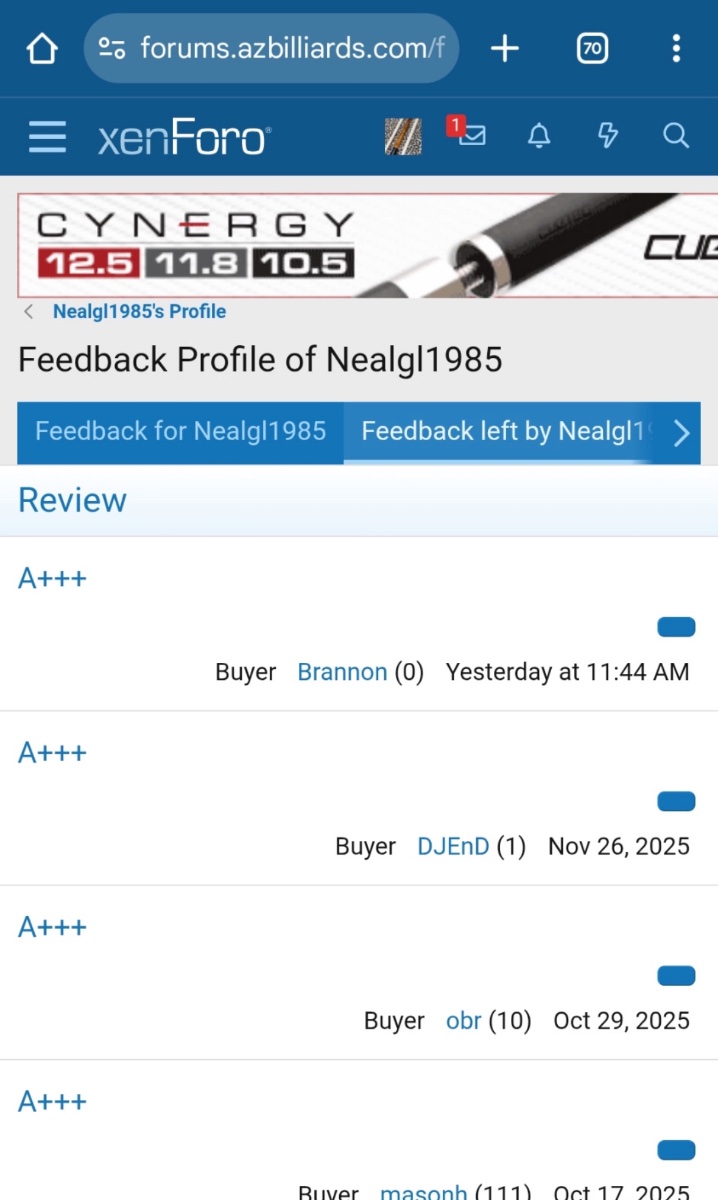
Task: Go to the browser home page
Action: [x=42, y=48]
